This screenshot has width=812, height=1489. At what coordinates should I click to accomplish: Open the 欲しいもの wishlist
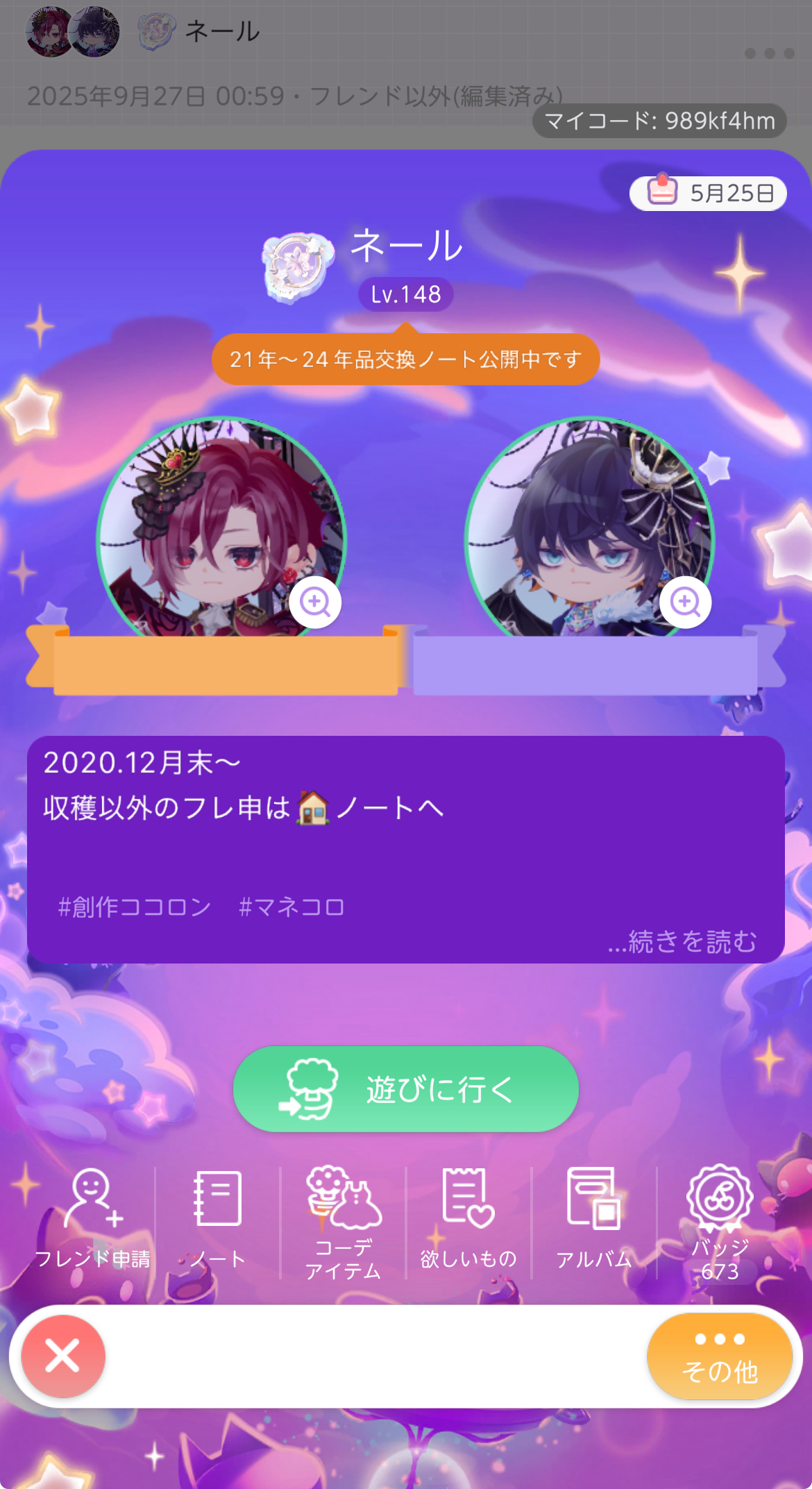[468, 1220]
